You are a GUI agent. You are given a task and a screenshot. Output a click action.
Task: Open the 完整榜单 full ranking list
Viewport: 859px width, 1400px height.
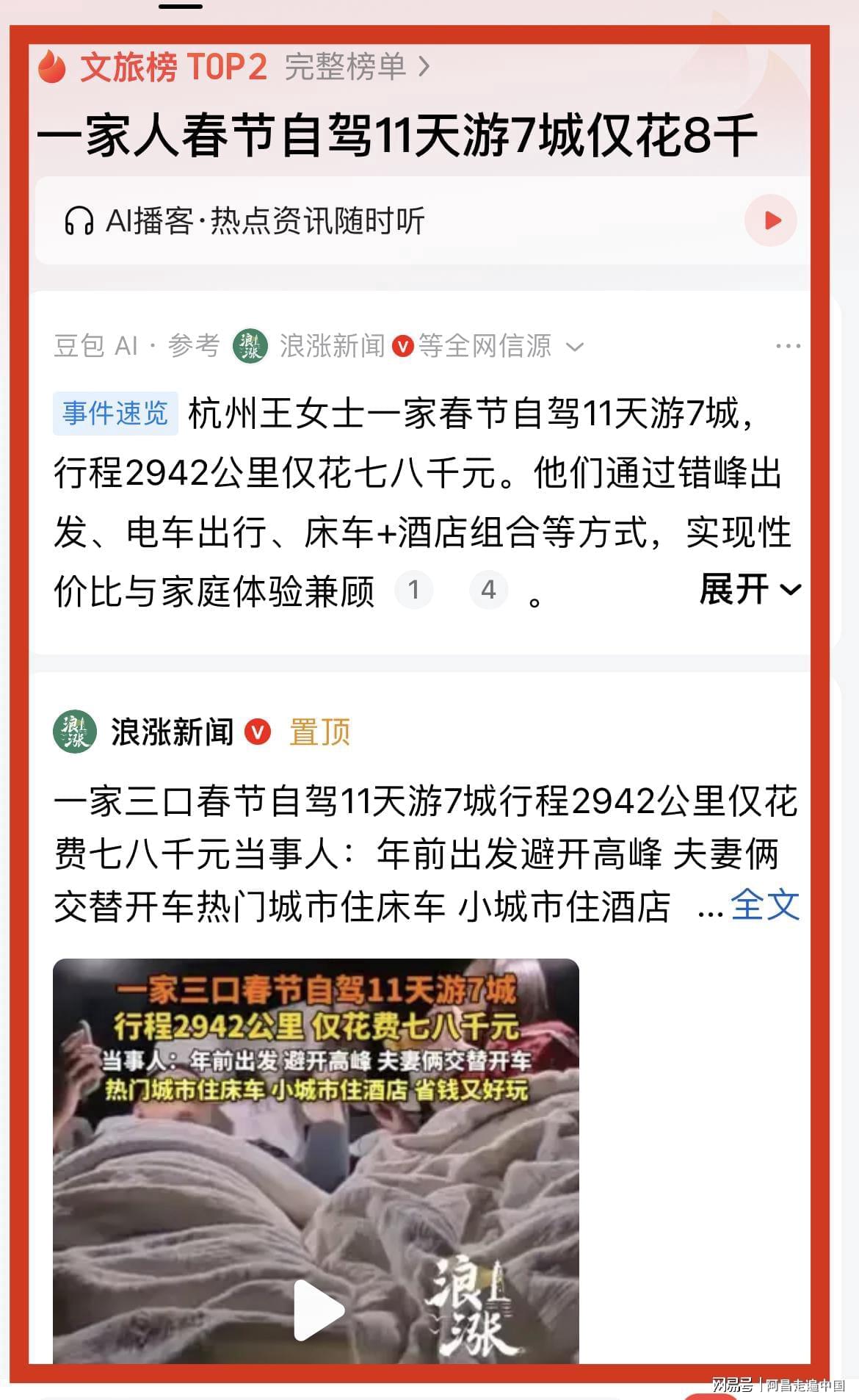point(357,67)
